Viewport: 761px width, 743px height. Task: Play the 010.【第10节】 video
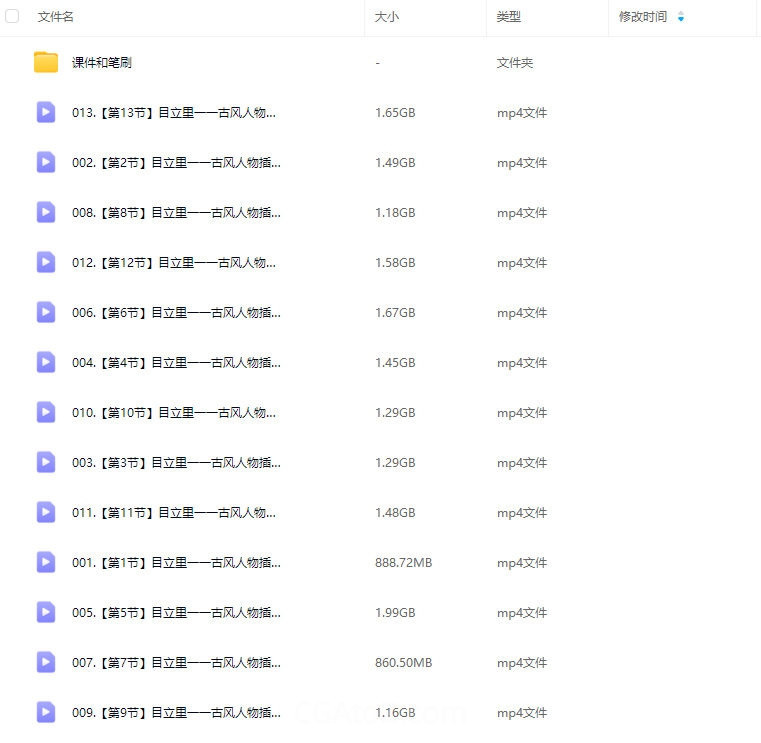coord(174,413)
